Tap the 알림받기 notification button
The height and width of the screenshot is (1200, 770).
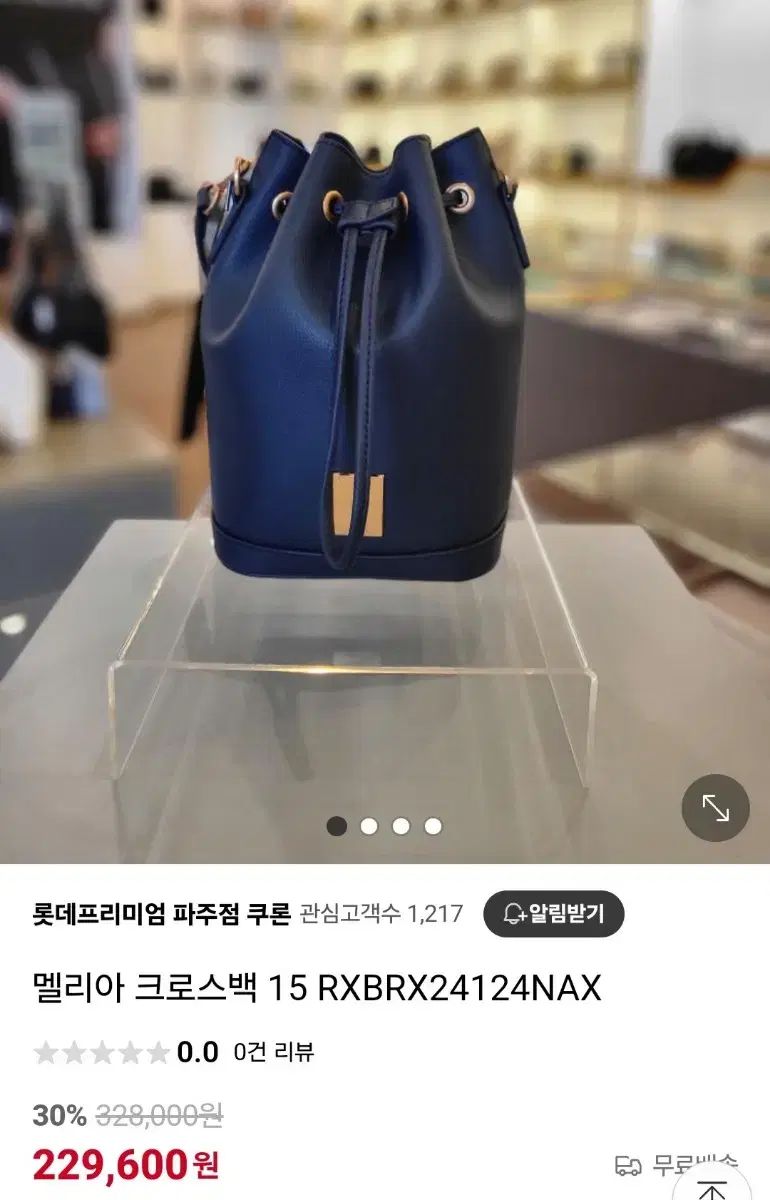pos(553,913)
